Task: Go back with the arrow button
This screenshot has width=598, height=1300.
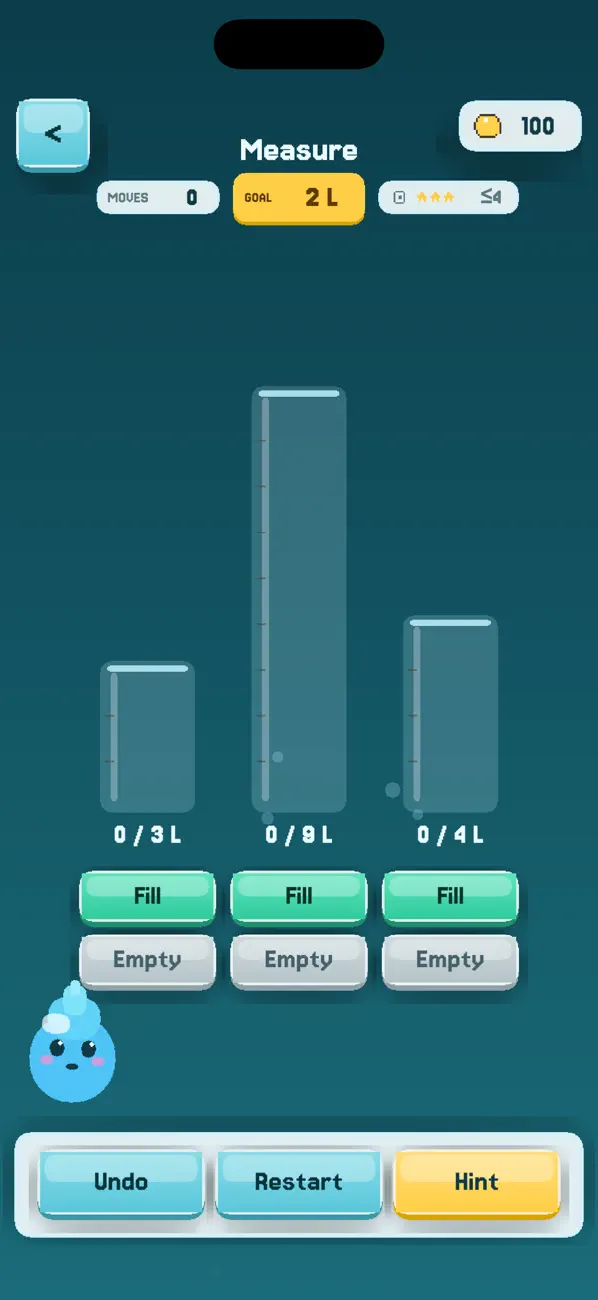Action: coord(53,134)
